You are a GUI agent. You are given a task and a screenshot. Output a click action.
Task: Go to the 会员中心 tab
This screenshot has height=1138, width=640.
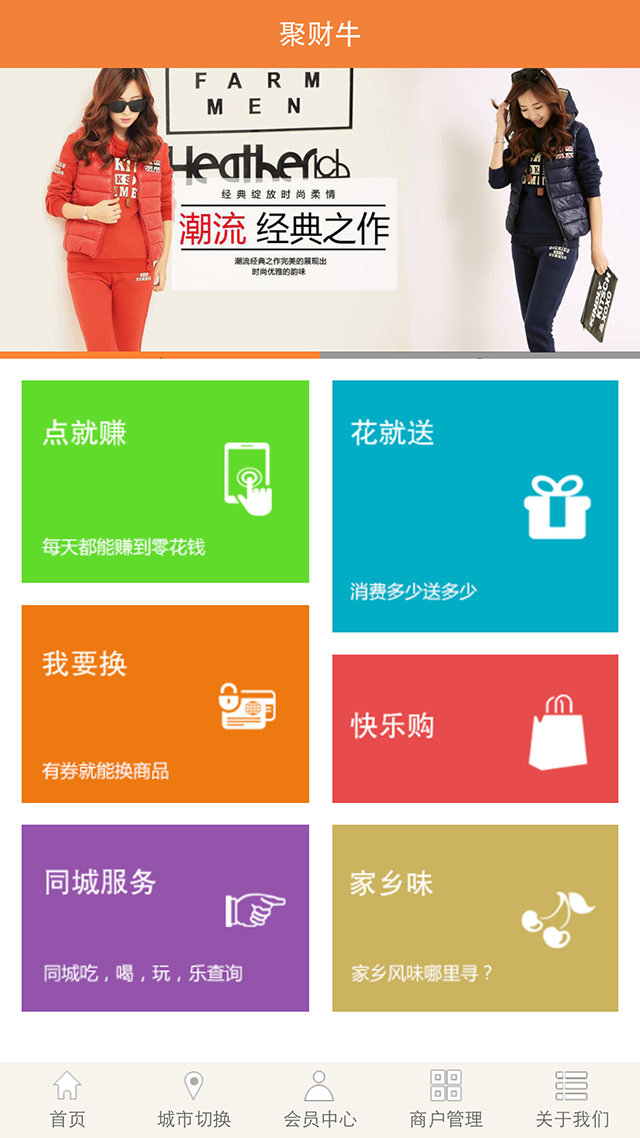coord(320,1100)
